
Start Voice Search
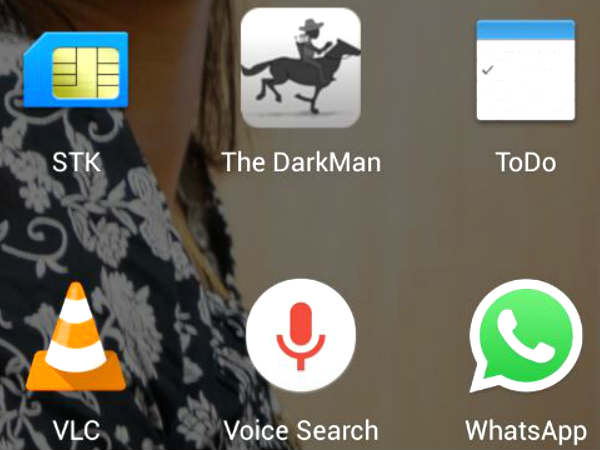(301, 338)
